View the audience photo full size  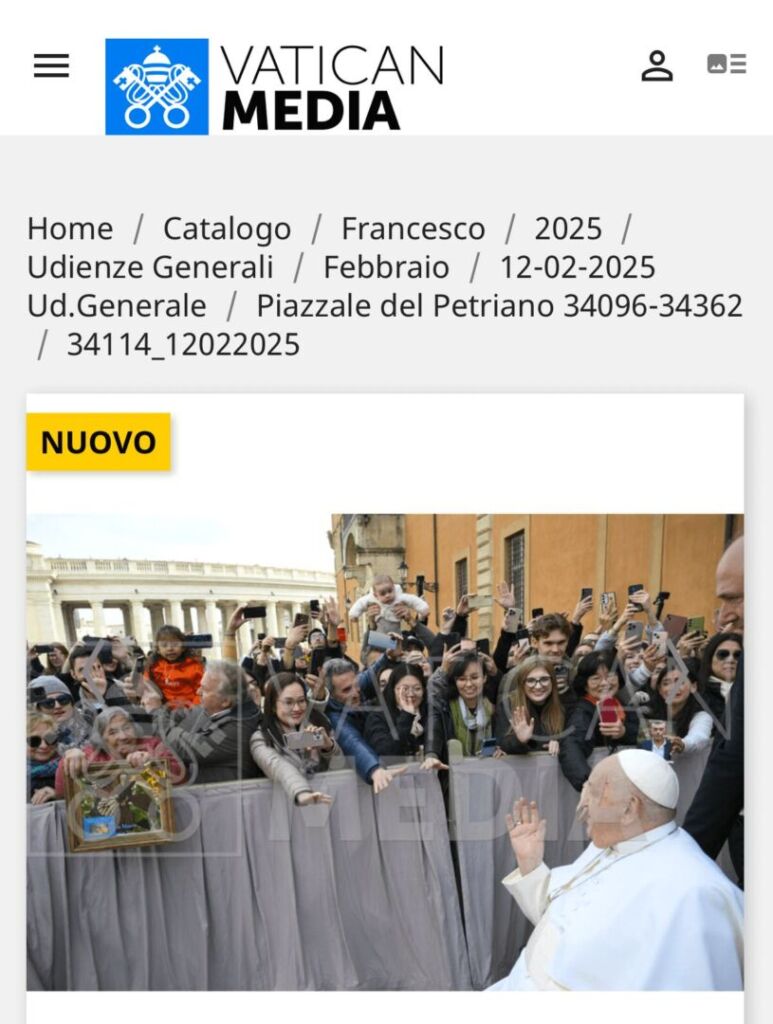[385, 752]
